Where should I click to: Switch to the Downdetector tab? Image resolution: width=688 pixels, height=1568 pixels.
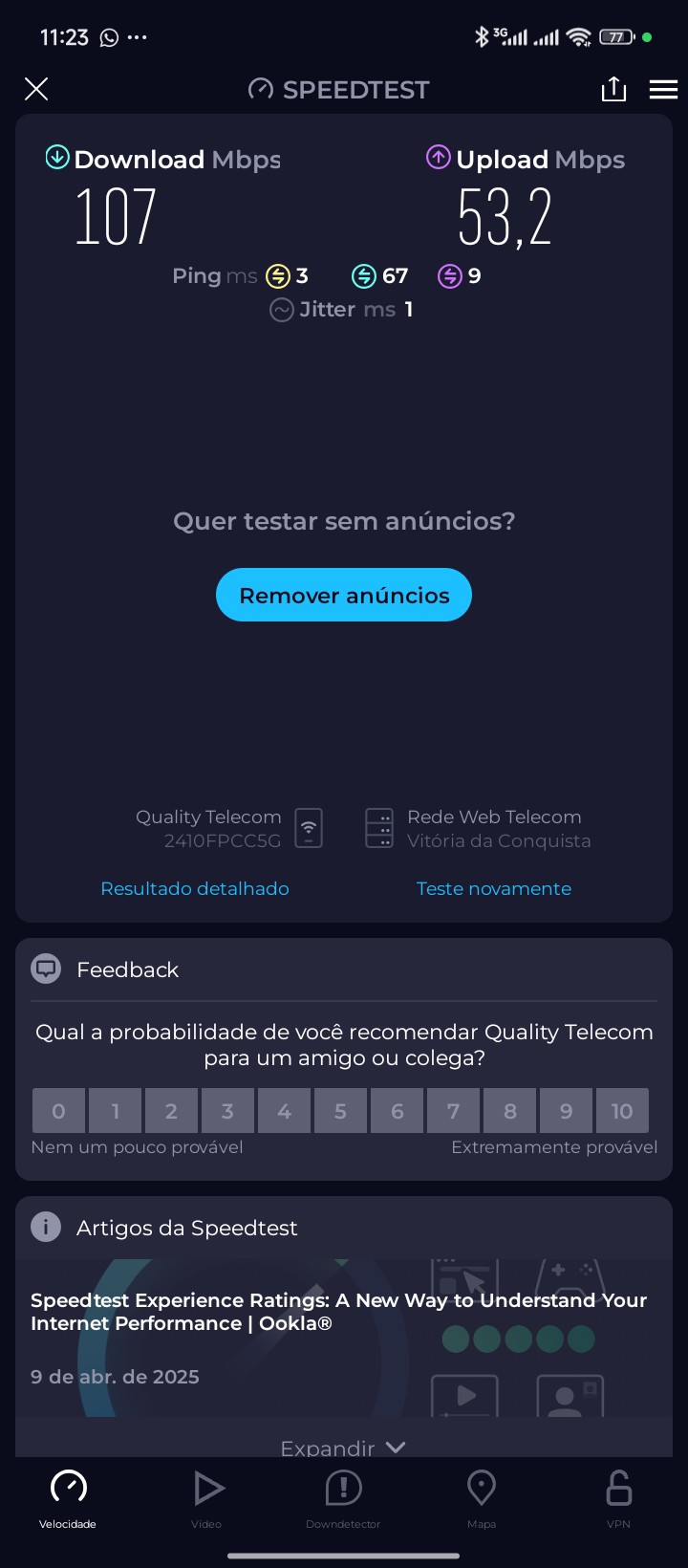(x=343, y=1498)
